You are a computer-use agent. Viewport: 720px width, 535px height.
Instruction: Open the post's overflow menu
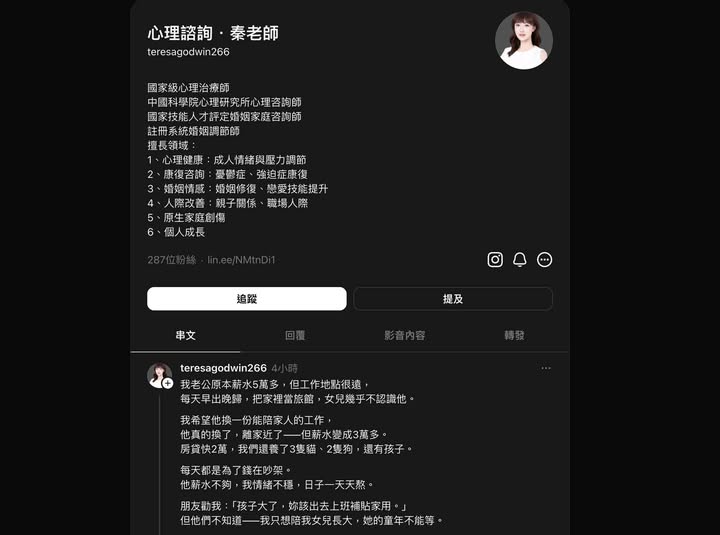coord(546,368)
